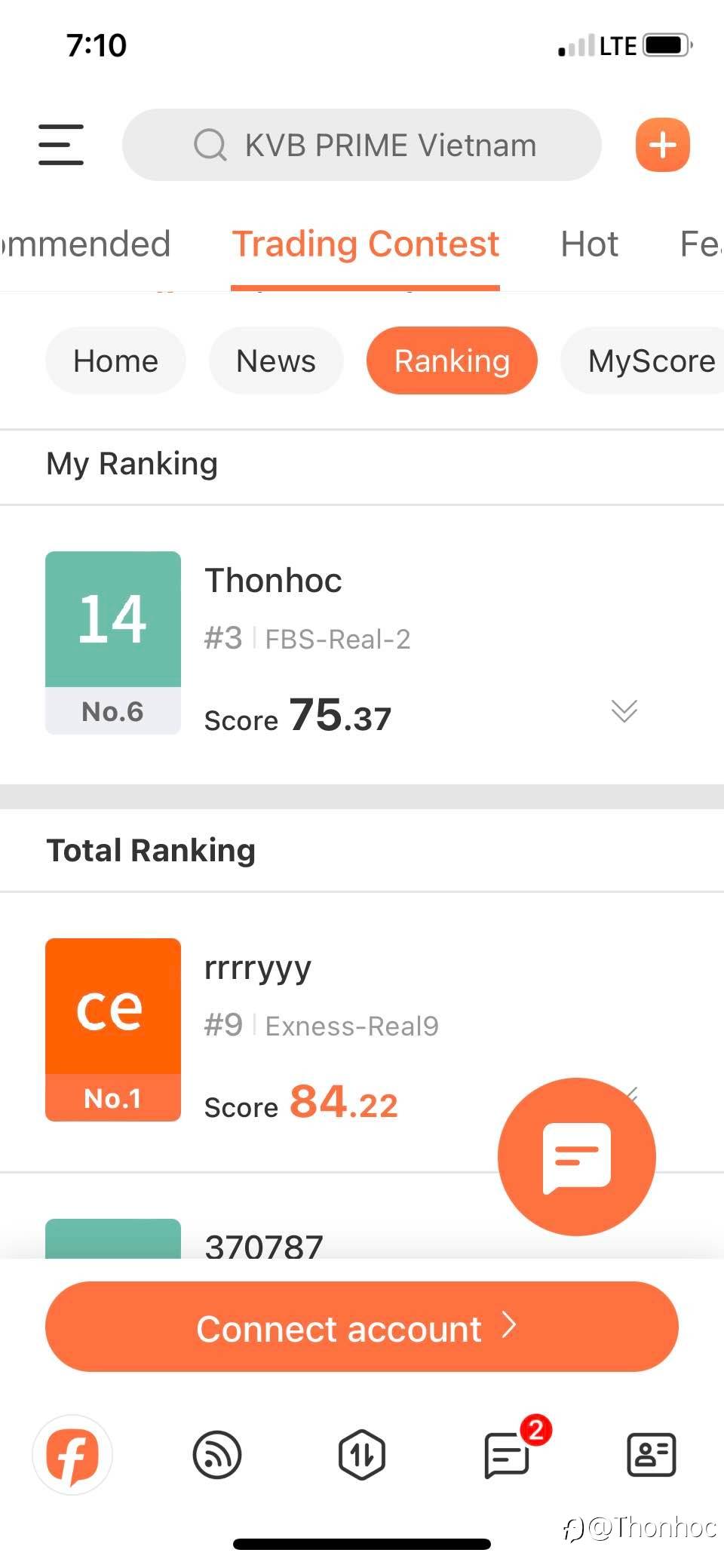Switch to the Recommended tab
This screenshot has height=1568, width=724.
coord(84,244)
